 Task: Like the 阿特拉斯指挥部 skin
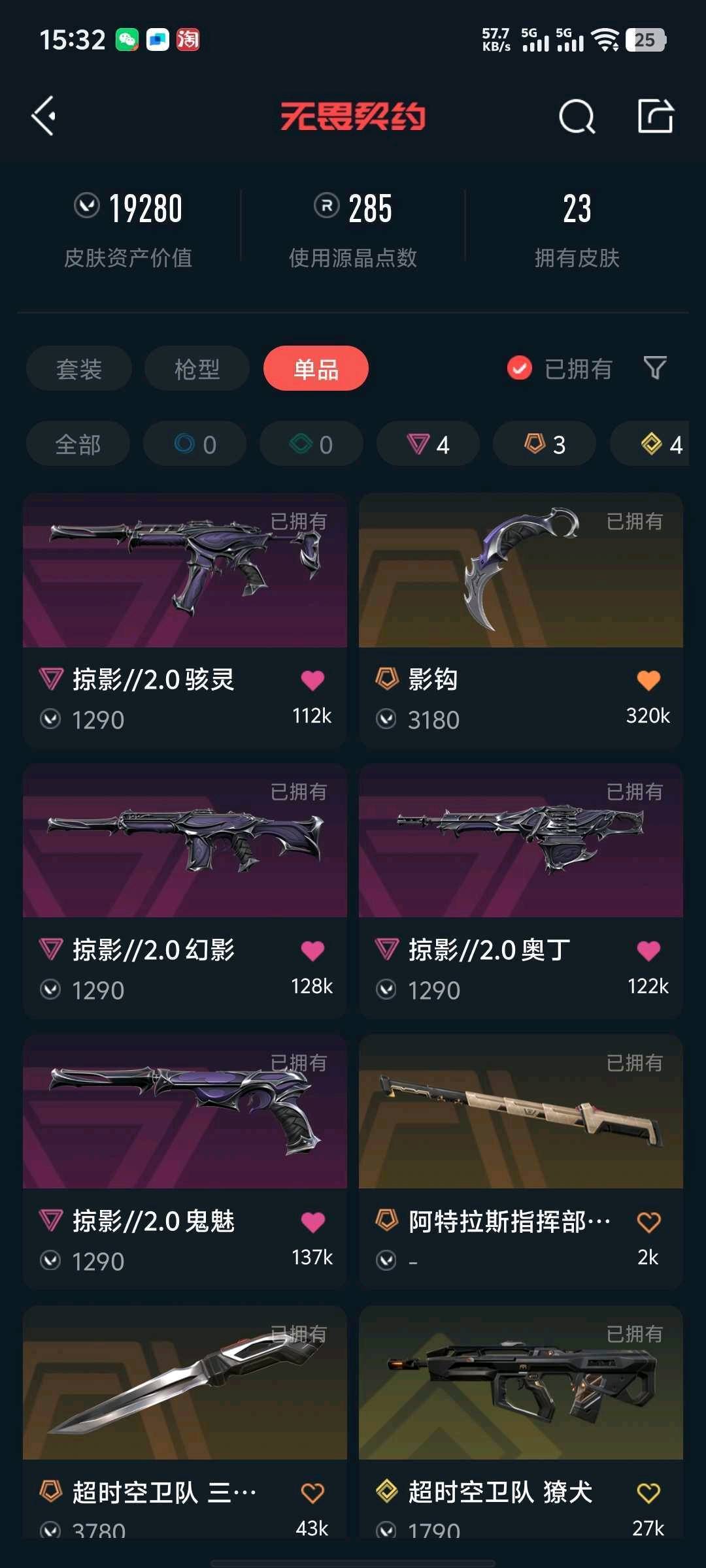point(648,1222)
